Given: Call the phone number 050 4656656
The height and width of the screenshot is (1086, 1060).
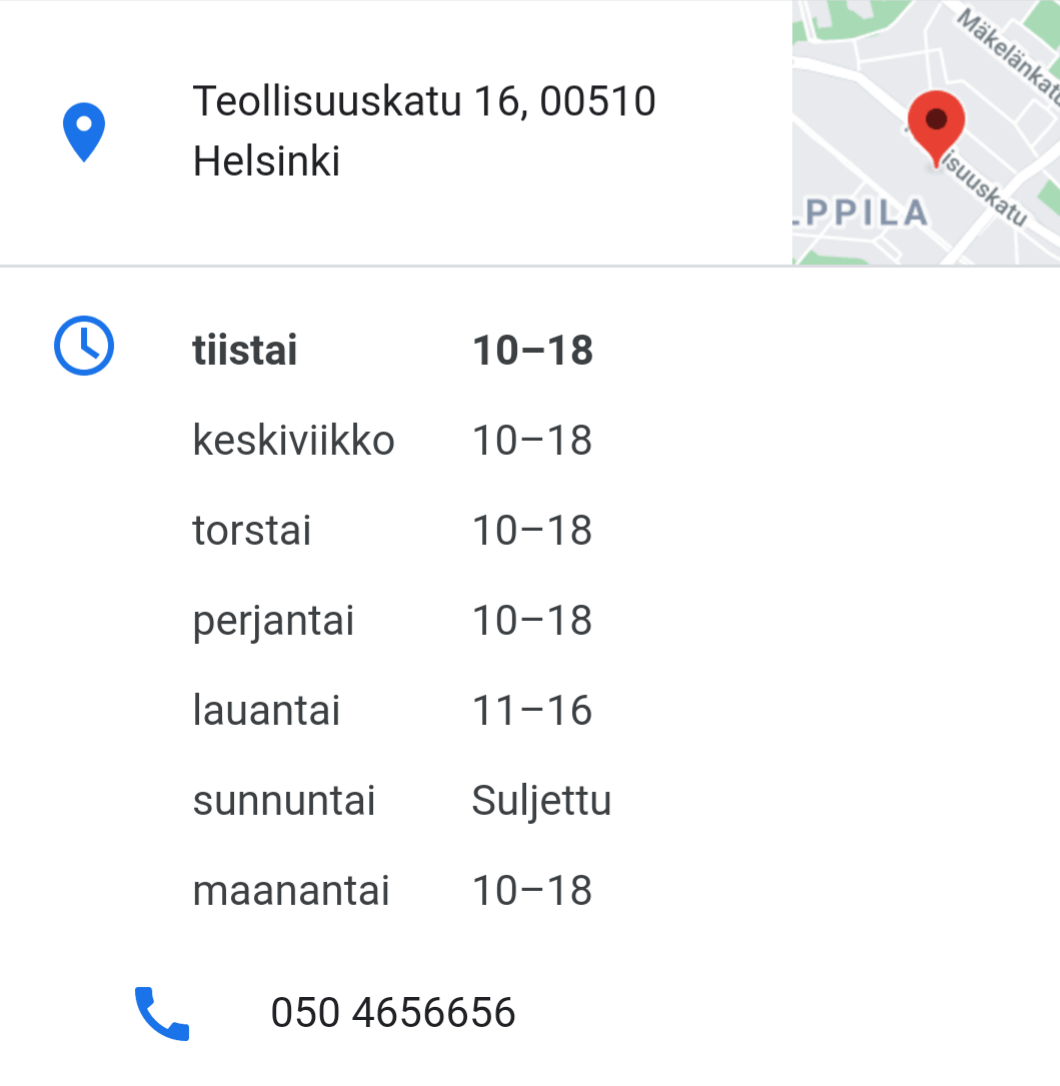Looking at the screenshot, I should click(393, 1012).
